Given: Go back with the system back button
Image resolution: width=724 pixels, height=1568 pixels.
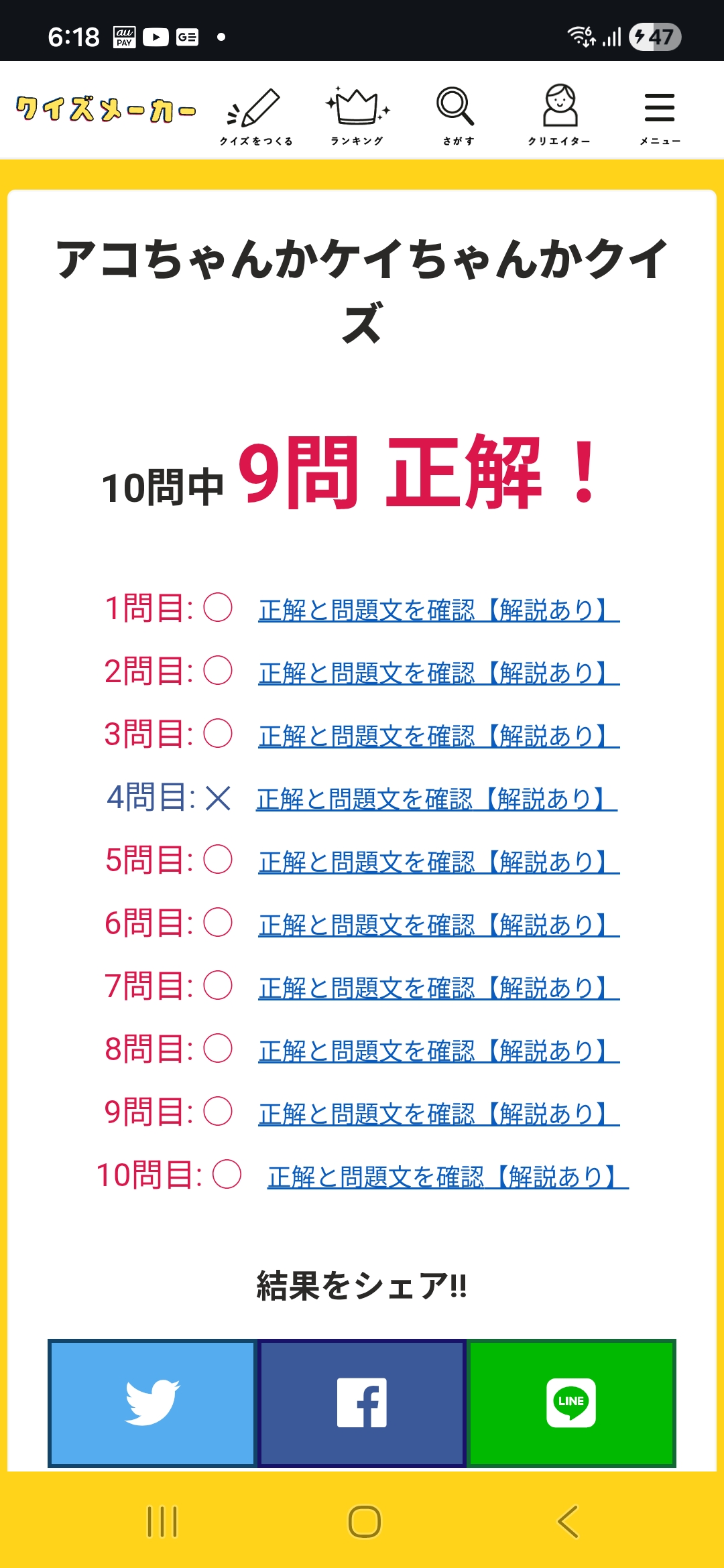Looking at the screenshot, I should [568, 1521].
